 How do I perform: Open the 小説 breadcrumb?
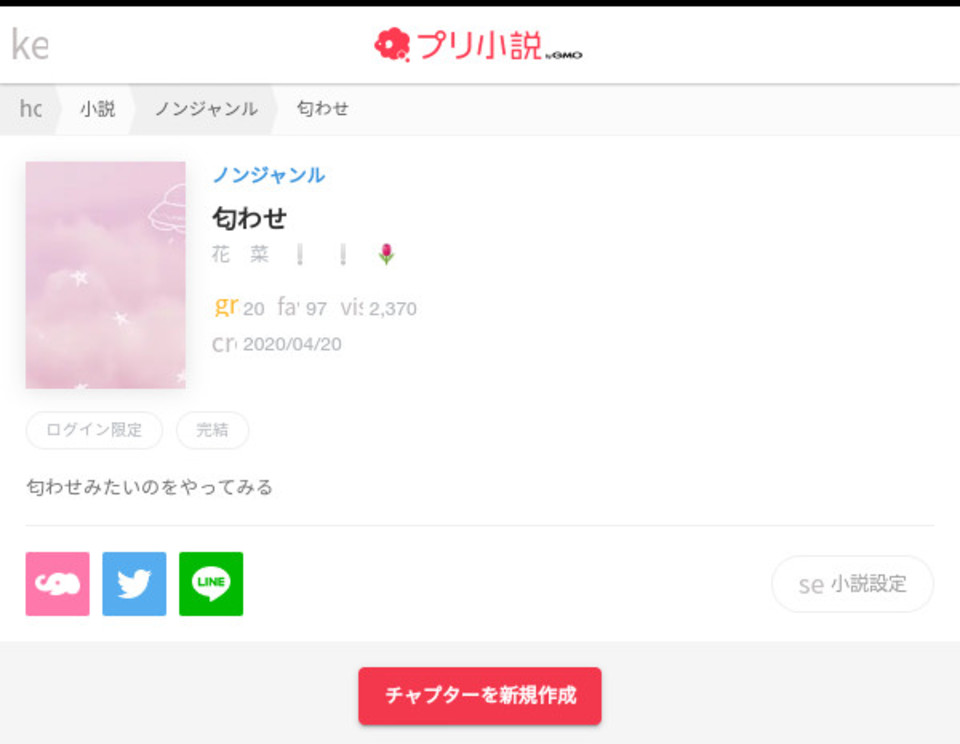(x=98, y=109)
